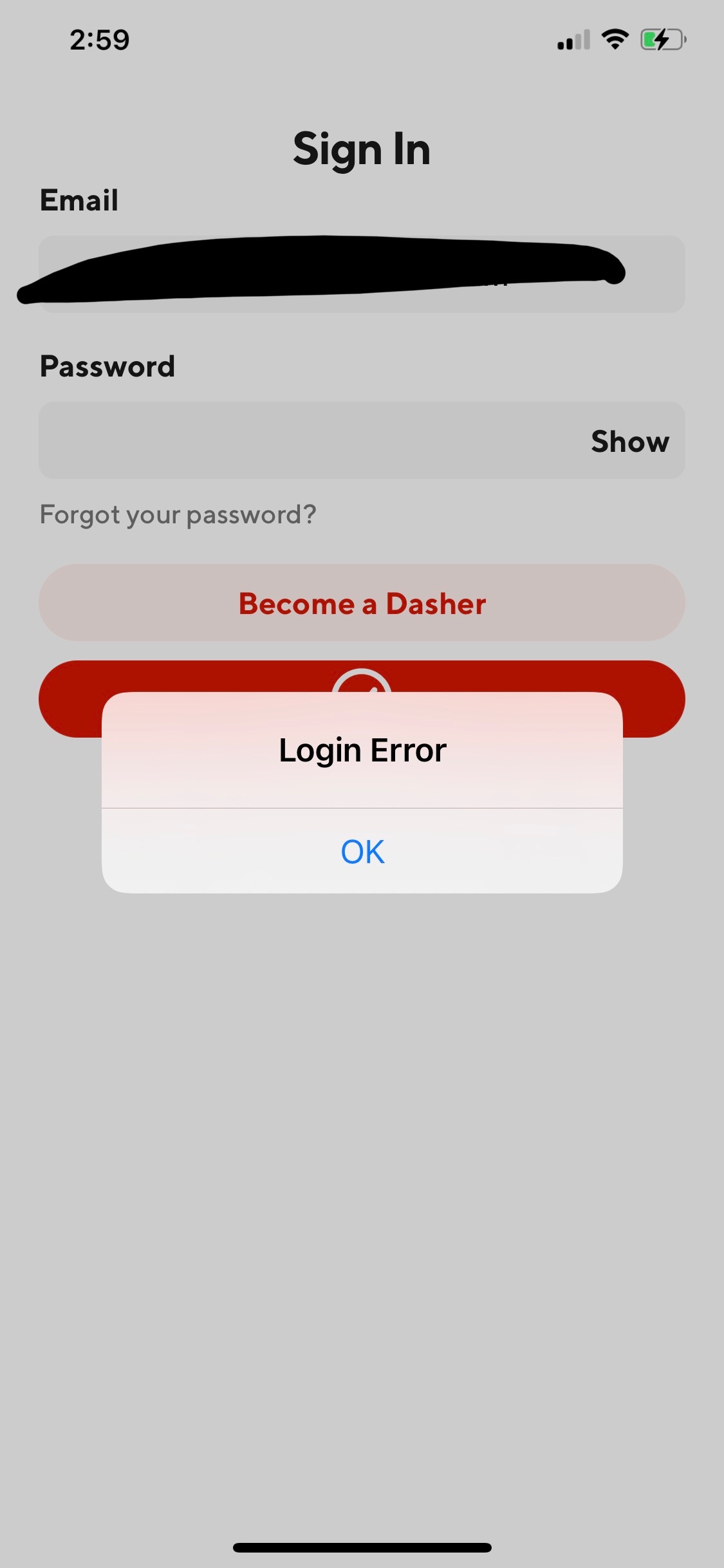Select Become a Dasher
This screenshot has height=1568, width=724.
click(x=362, y=603)
